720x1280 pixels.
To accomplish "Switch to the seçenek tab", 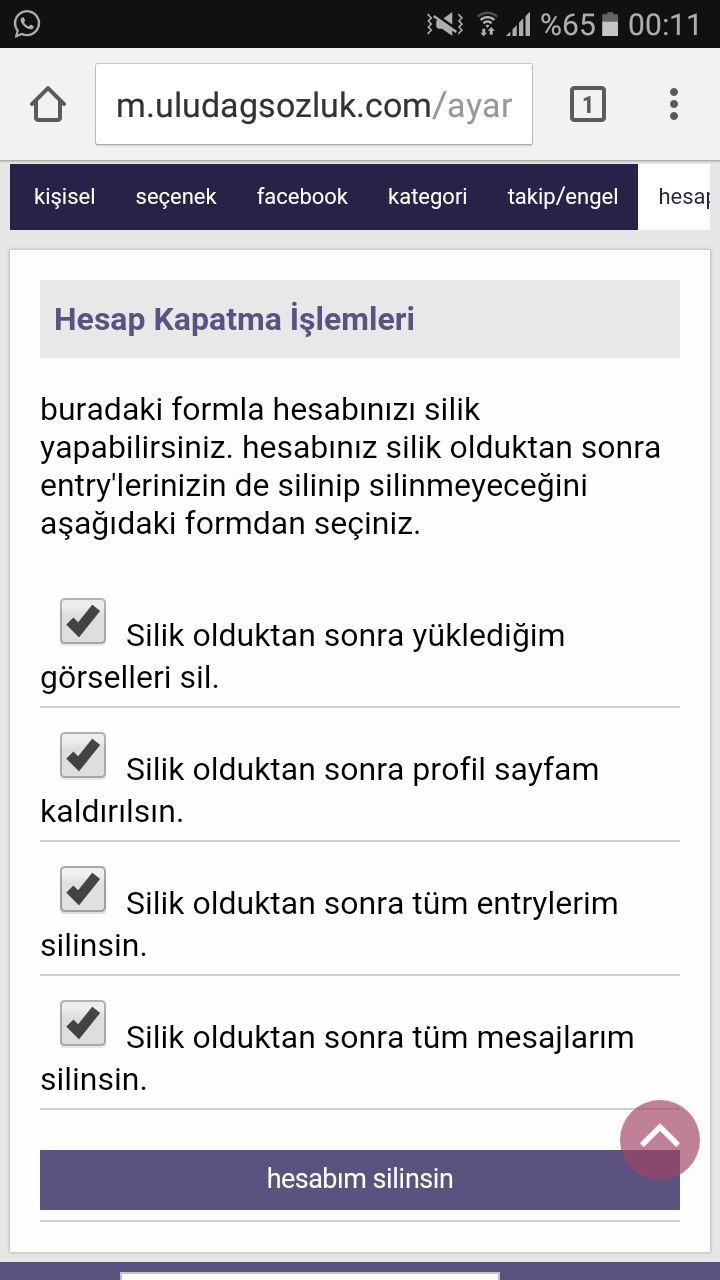I will point(176,197).
